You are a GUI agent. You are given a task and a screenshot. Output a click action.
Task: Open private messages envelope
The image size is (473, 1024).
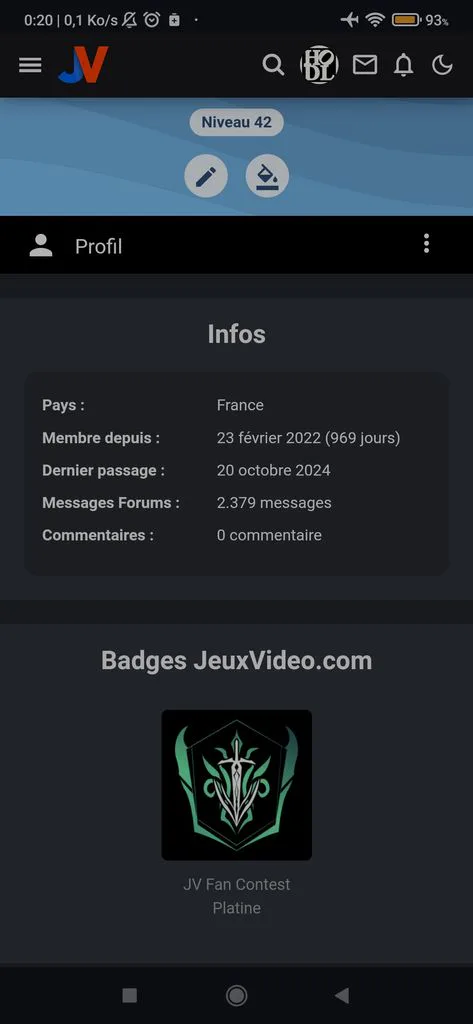pyautogui.click(x=365, y=65)
